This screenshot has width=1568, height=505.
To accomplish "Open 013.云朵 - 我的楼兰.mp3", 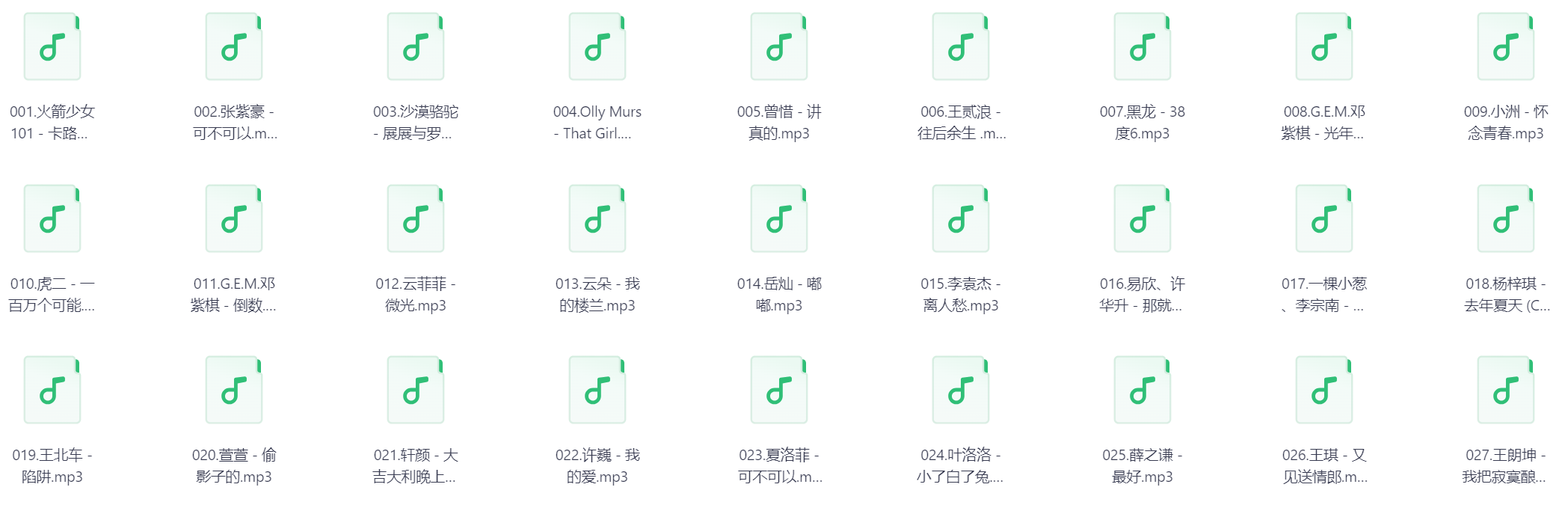I will [597, 219].
